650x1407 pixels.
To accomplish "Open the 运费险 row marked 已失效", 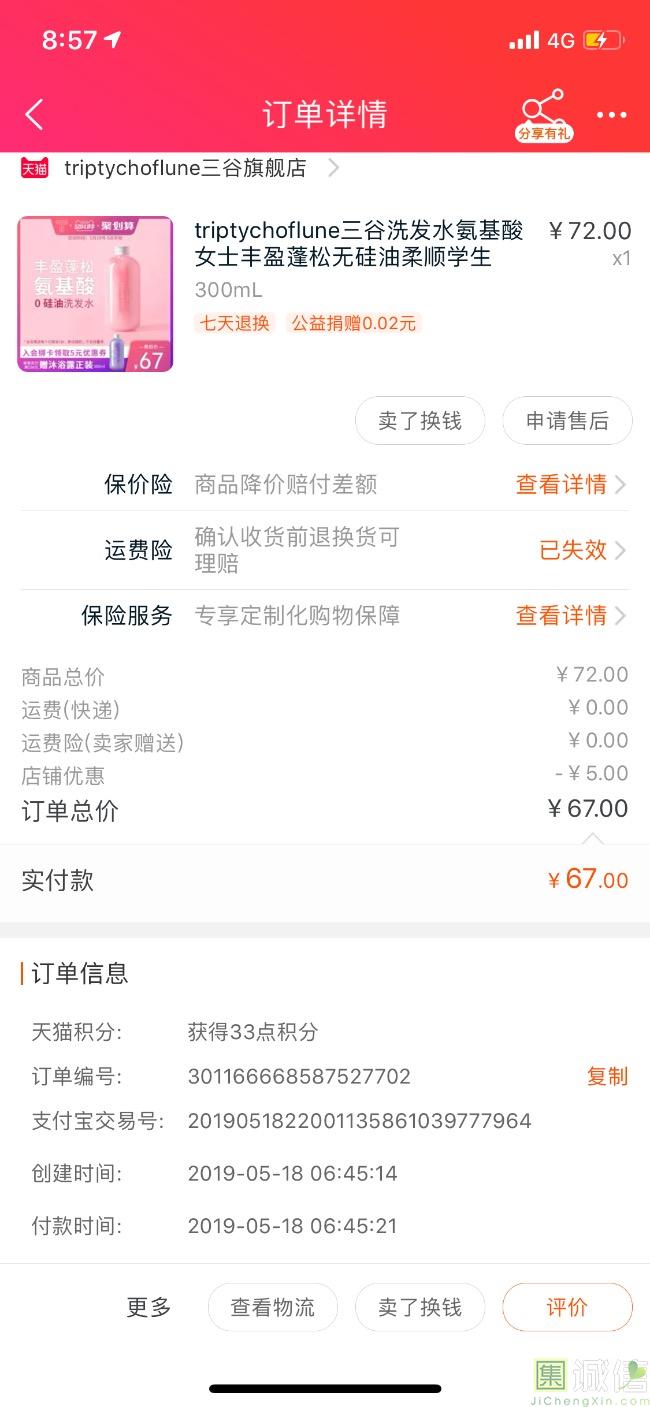I will (581, 550).
